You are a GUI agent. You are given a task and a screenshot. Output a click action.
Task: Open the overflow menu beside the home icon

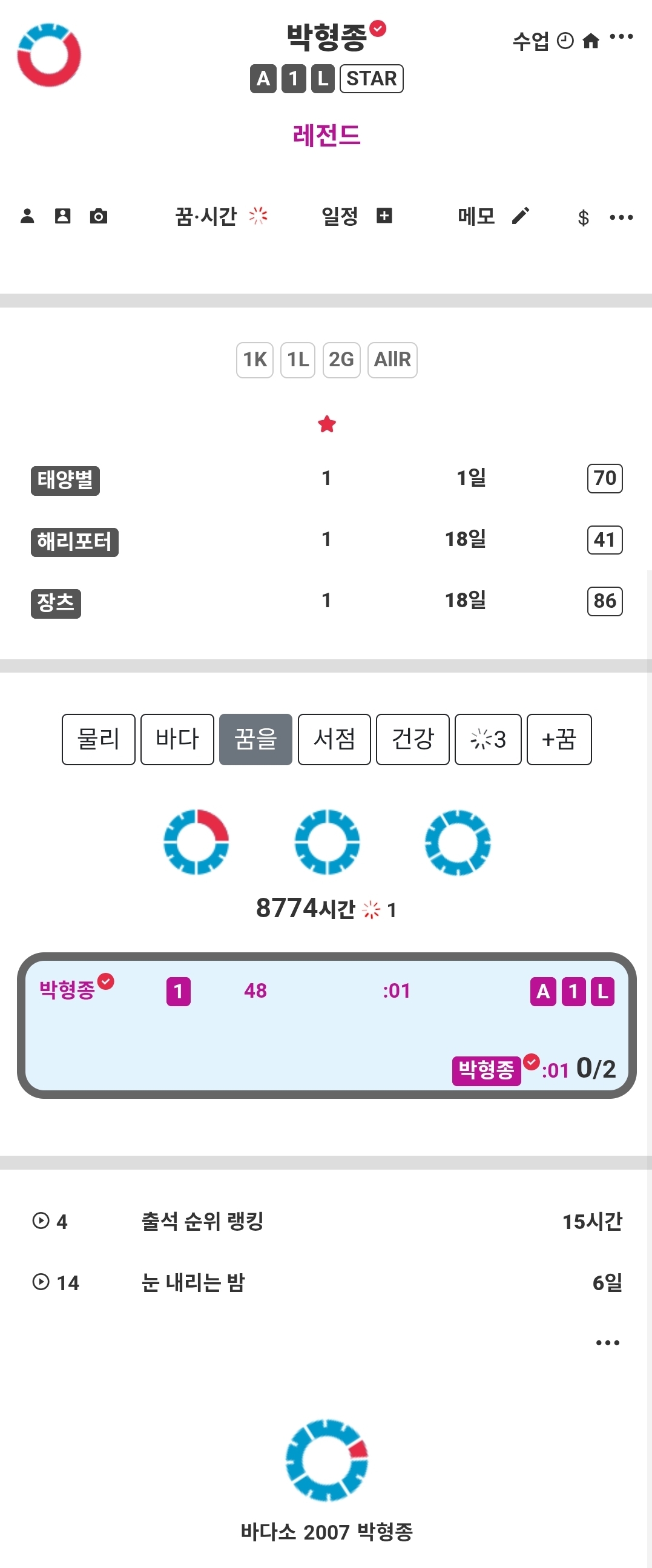pyautogui.click(x=621, y=37)
